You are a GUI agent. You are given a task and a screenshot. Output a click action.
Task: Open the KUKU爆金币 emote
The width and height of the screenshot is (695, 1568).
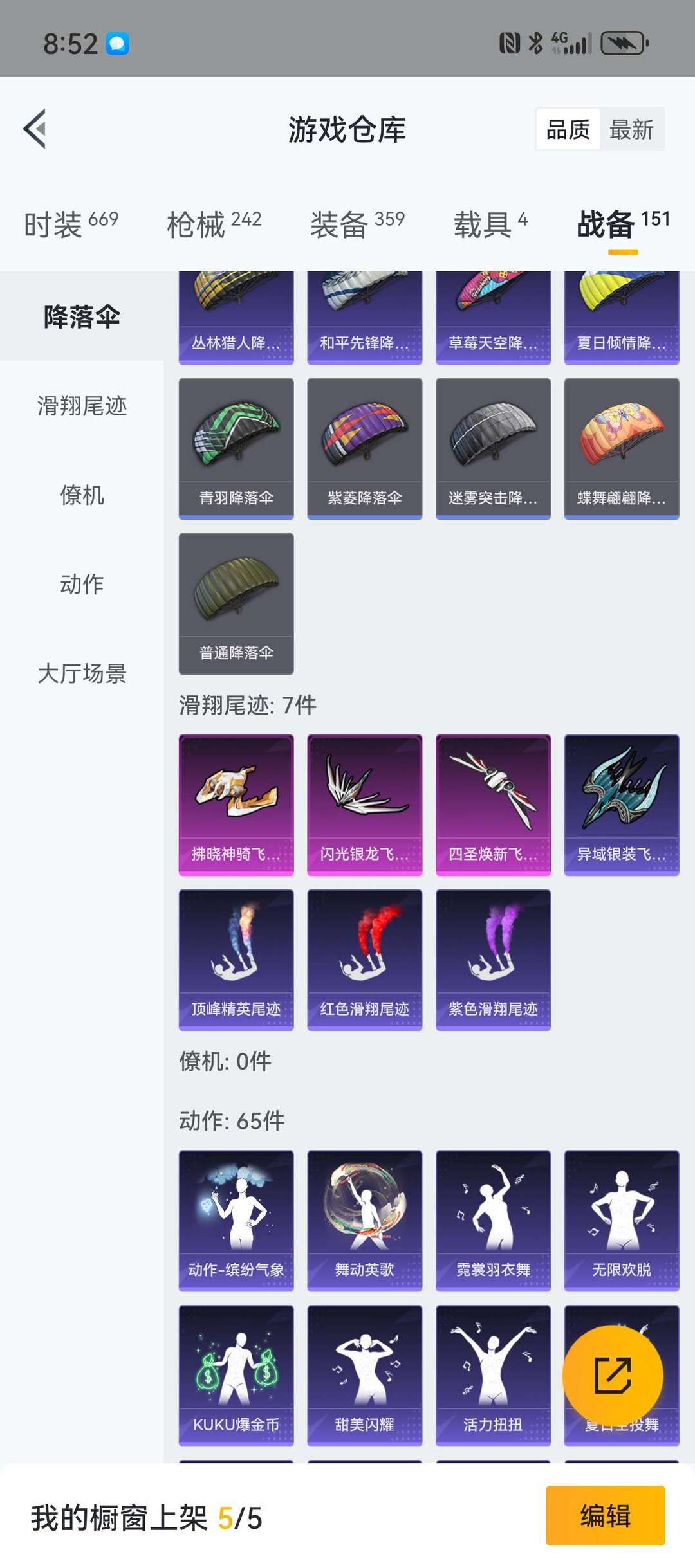pos(236,1375)
